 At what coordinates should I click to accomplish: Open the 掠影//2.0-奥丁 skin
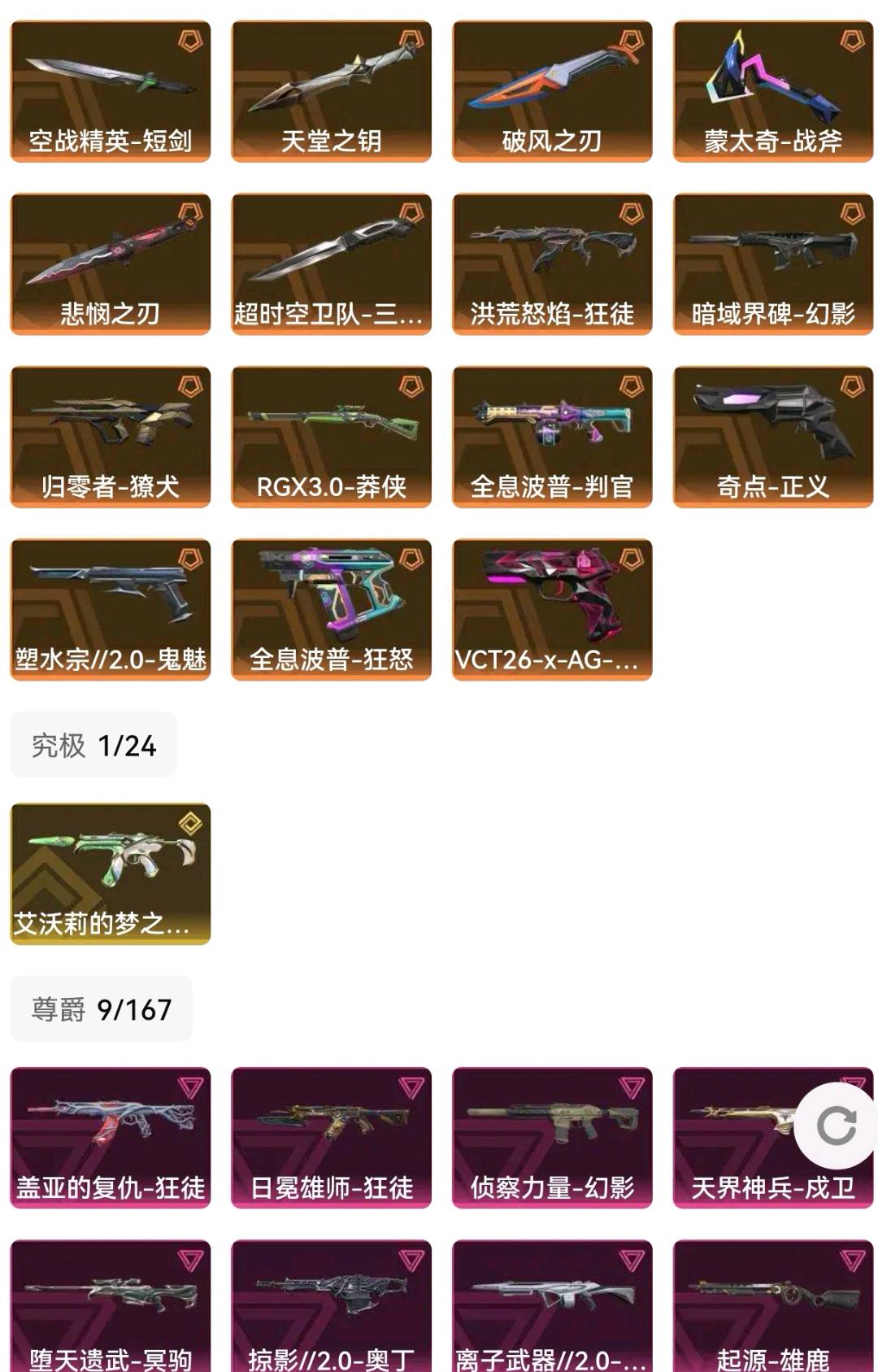point(331,1306)
